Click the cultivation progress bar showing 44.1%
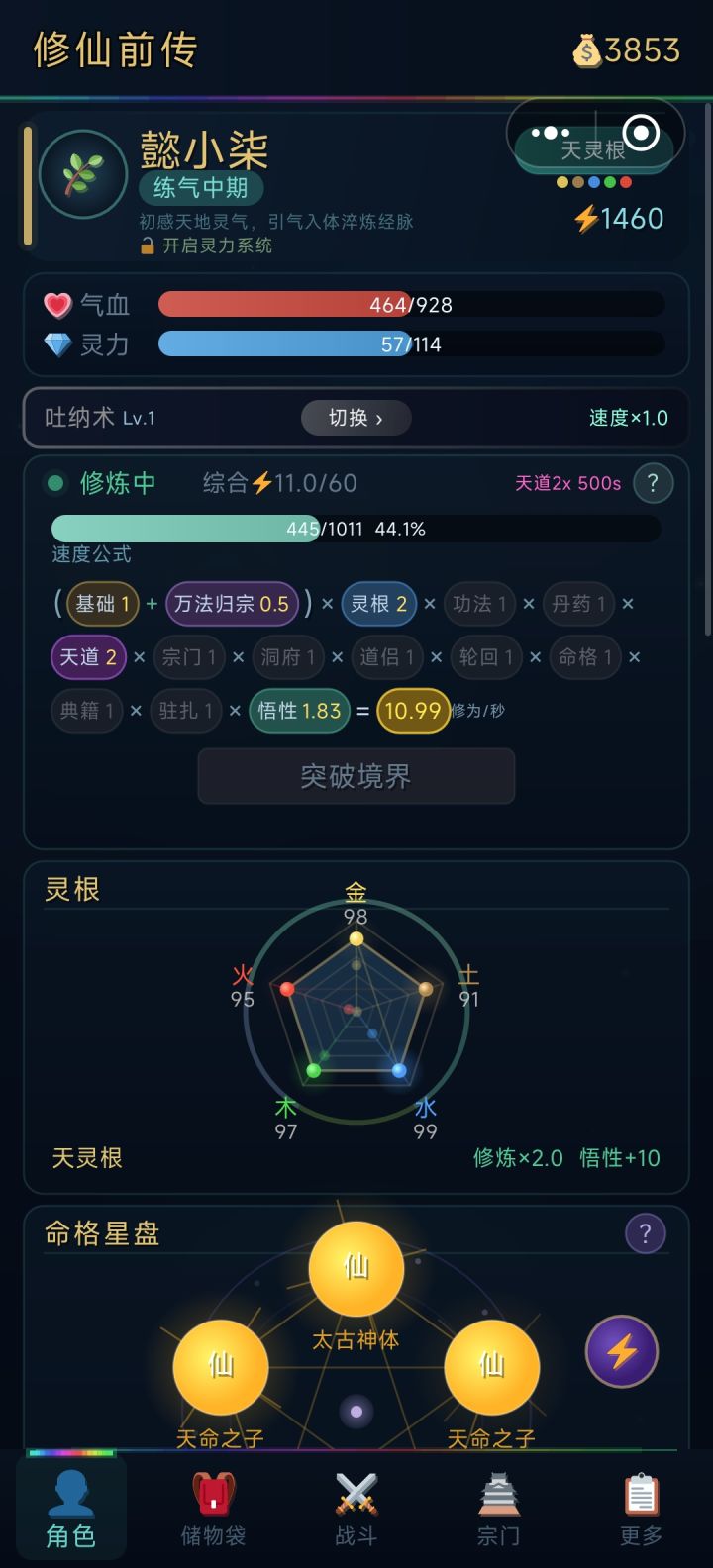 356,528
